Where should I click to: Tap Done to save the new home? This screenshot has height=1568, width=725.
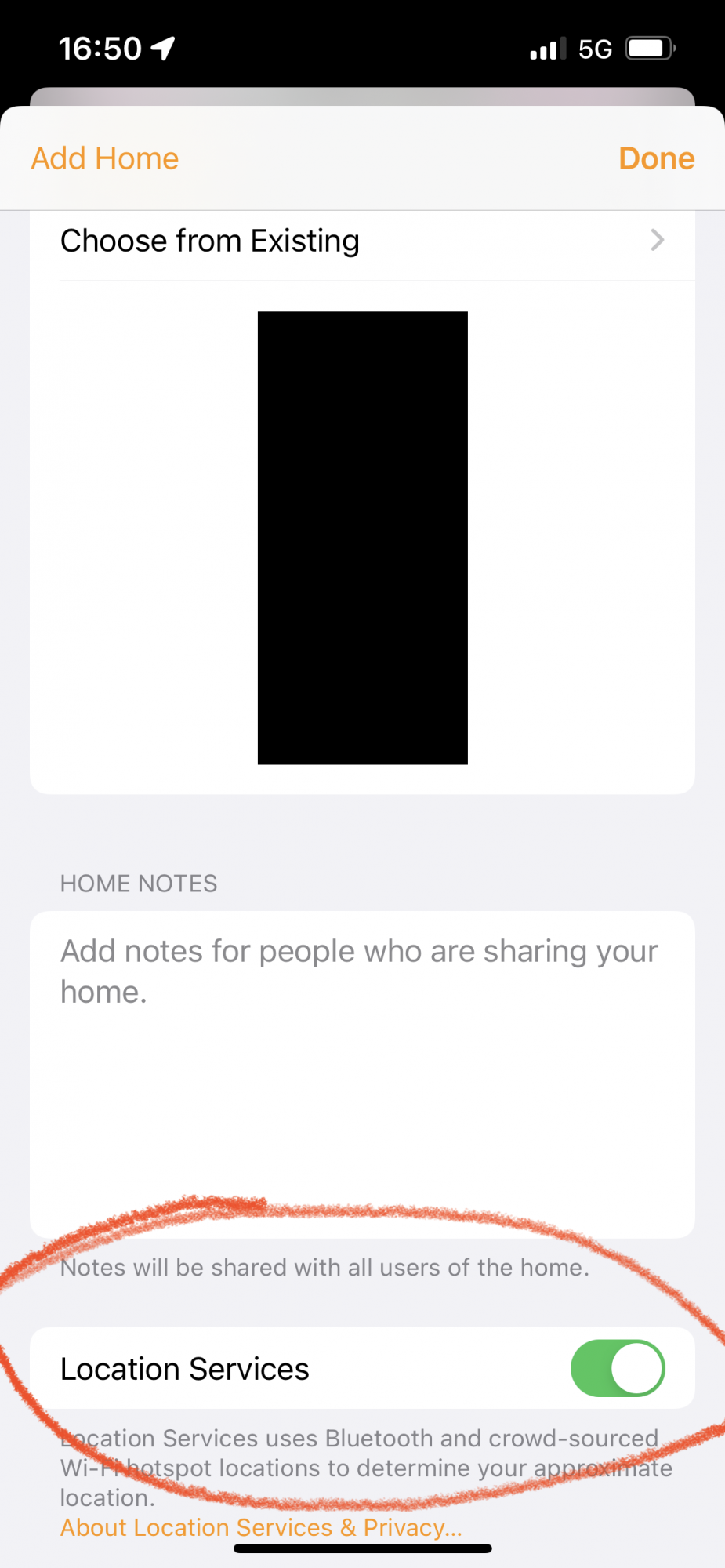(x=656, y=158)
